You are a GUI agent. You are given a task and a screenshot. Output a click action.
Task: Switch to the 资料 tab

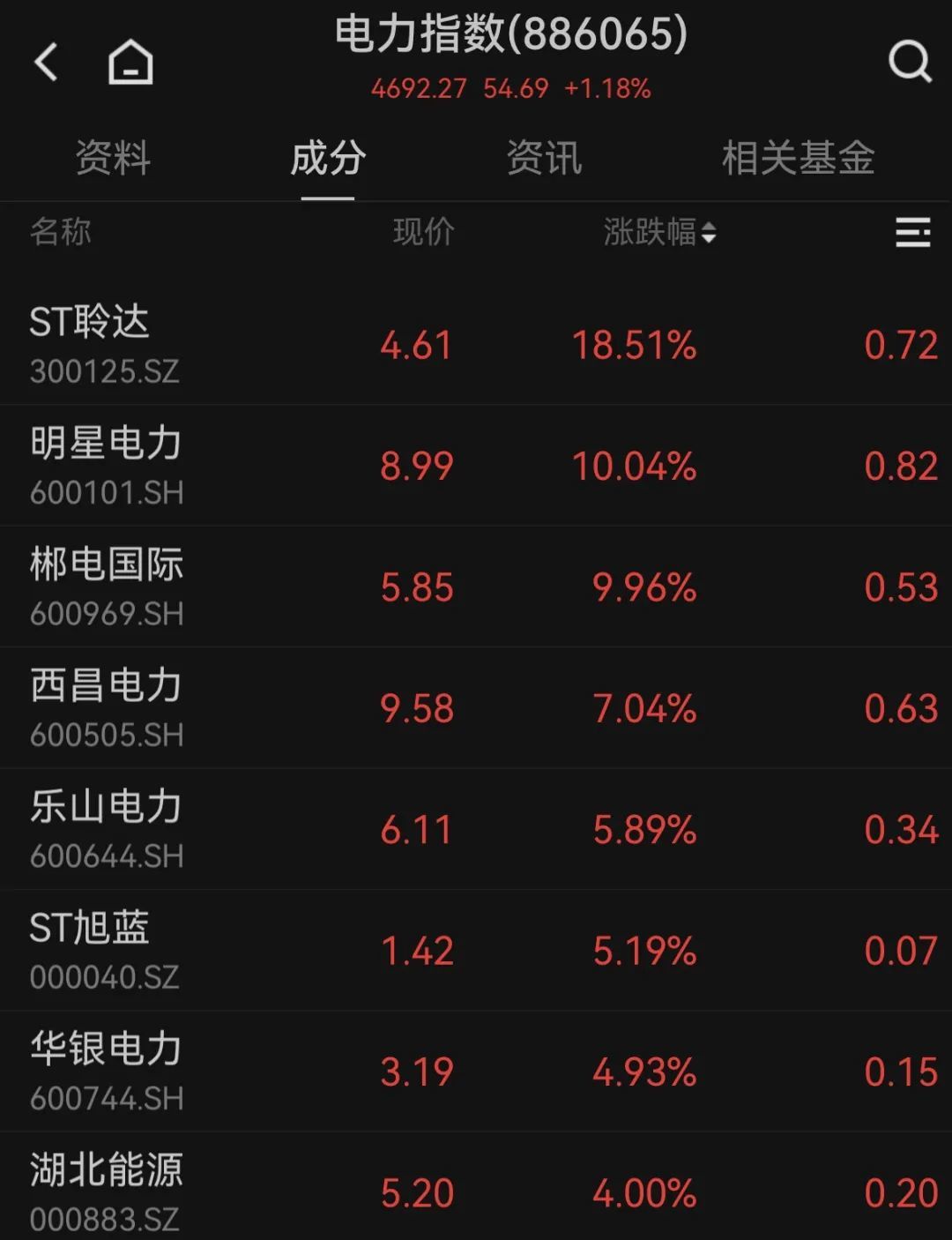click(113, 159)
